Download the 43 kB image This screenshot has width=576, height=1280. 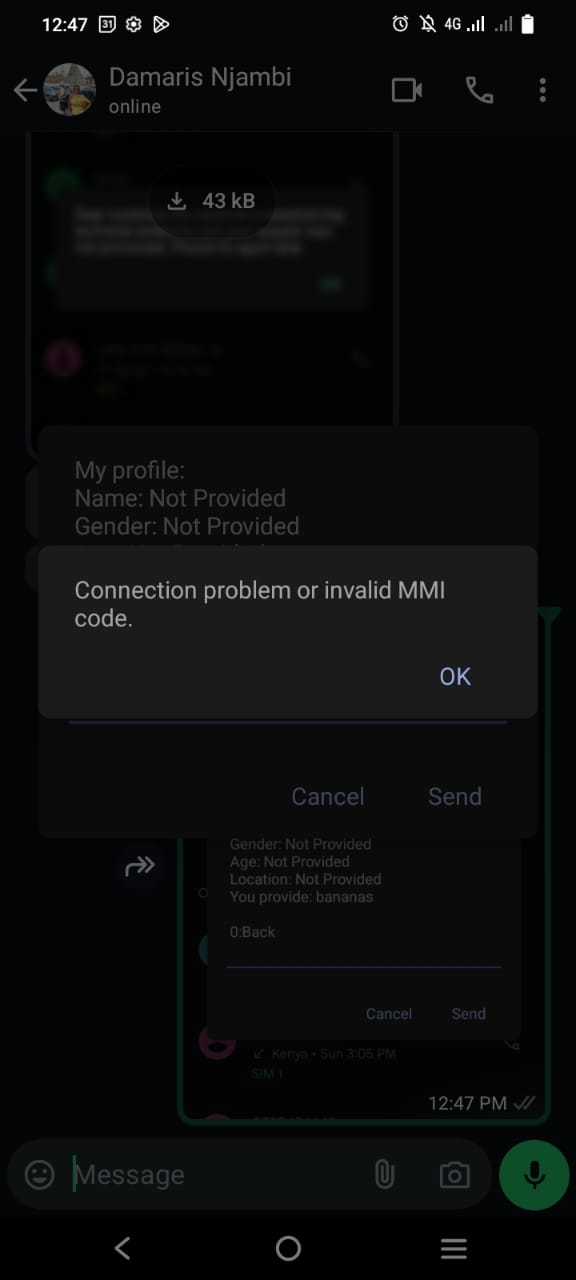(211, 201)
